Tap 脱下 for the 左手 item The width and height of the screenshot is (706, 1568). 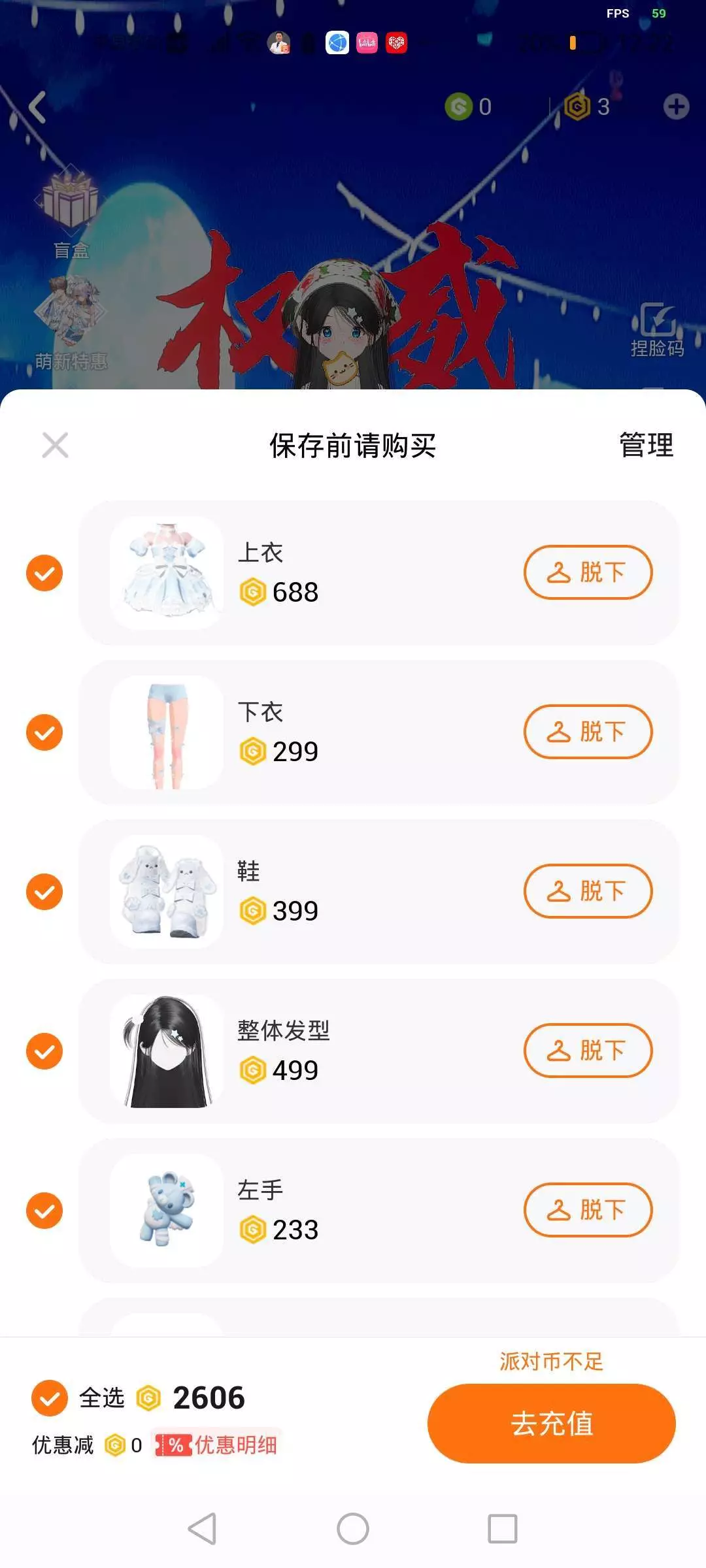click(x=588, y=1210)
